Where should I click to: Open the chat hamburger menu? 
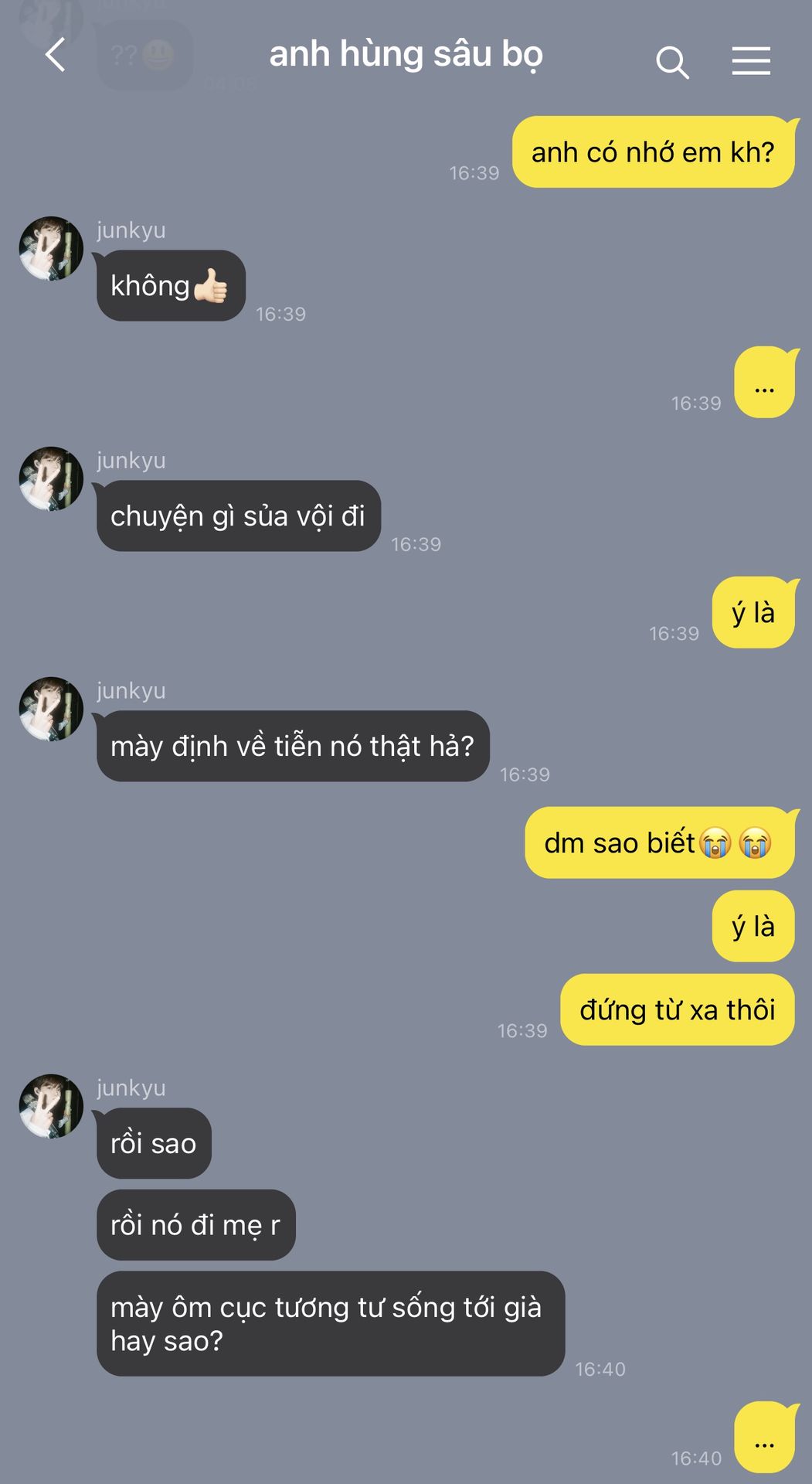(x=751, y=61)
